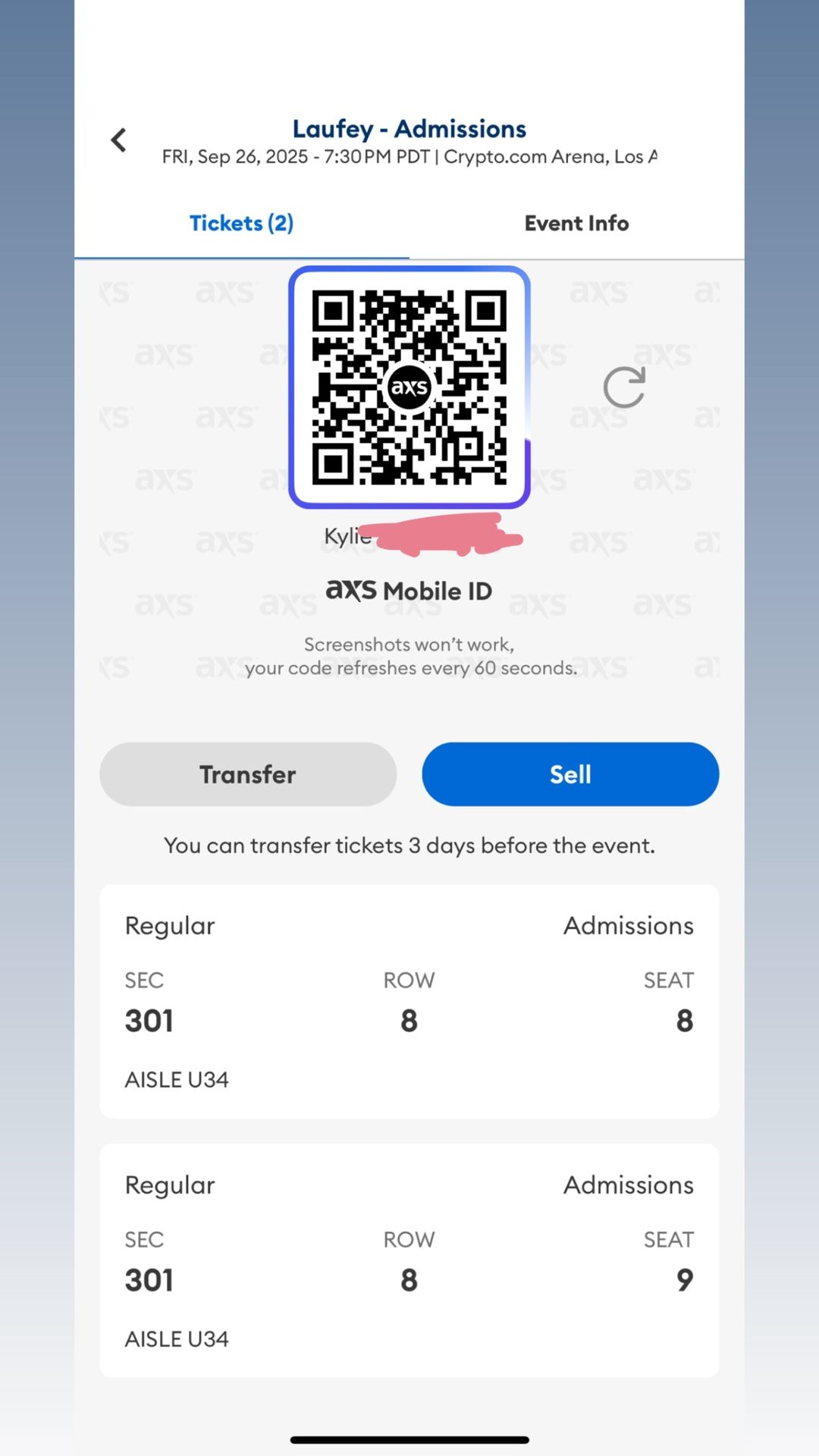This screenshot has width=819, height=1456.
Task: Tap the Regular label on the first ticket
Action: click(x=169, y=925)
